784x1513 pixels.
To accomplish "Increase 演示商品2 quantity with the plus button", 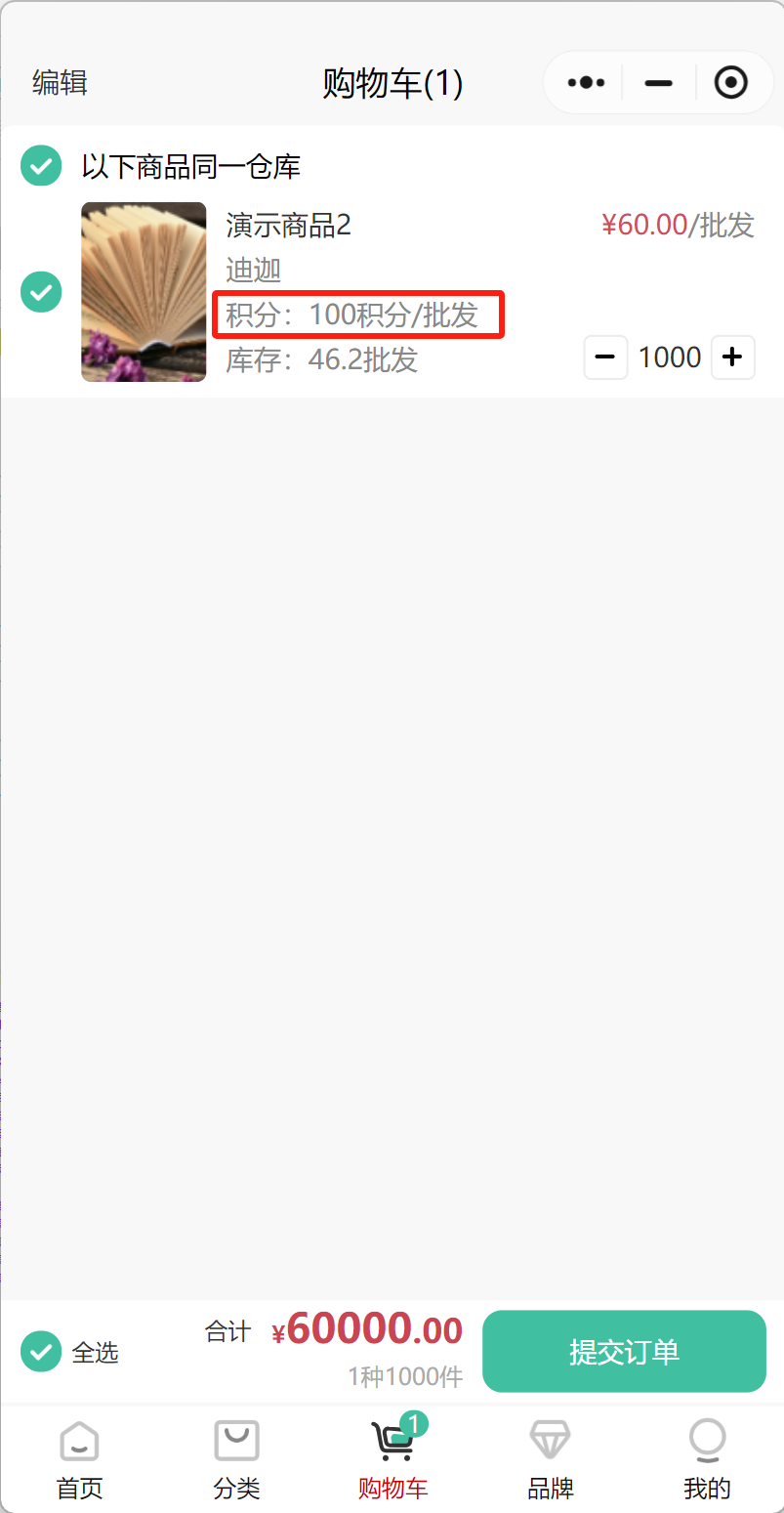I will (732, 357).
